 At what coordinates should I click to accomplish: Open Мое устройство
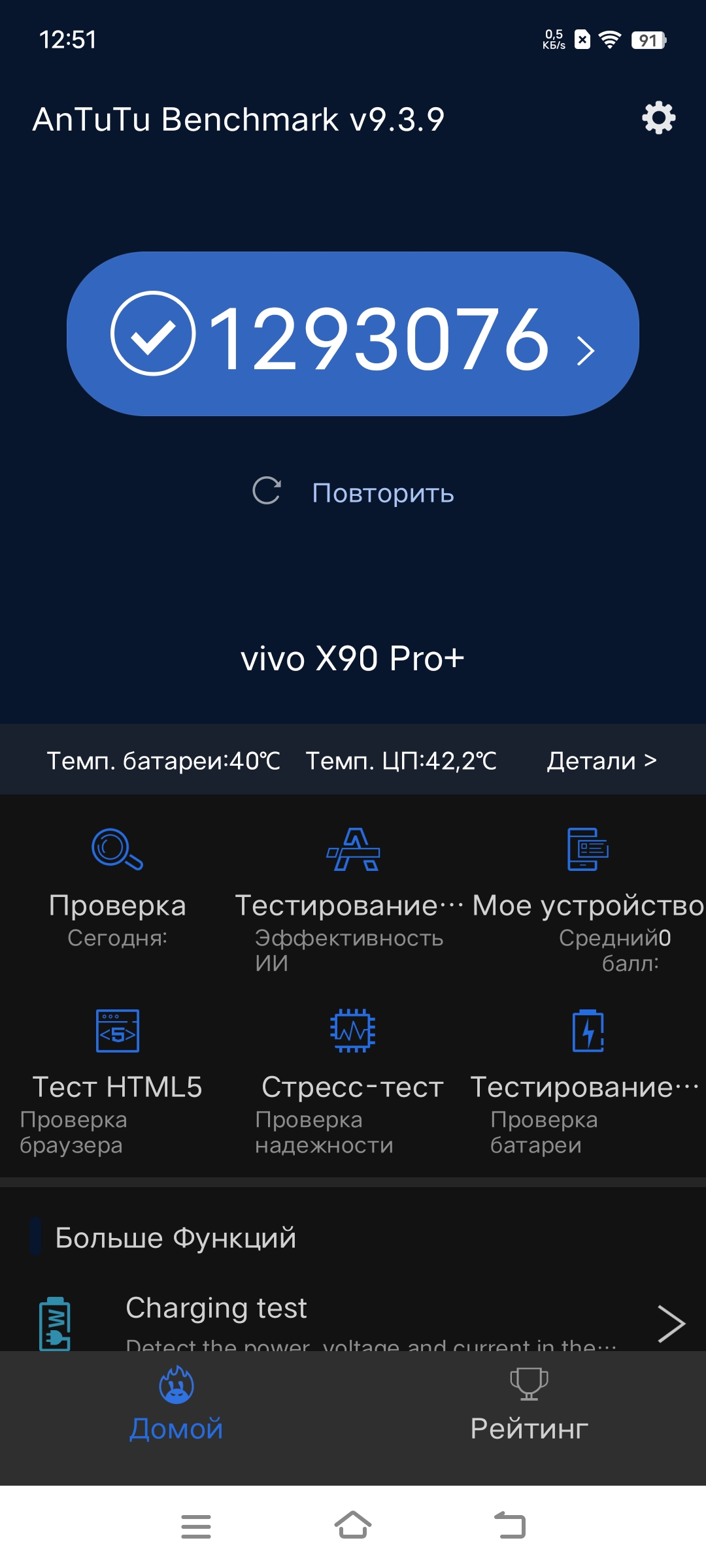(588, 898)
